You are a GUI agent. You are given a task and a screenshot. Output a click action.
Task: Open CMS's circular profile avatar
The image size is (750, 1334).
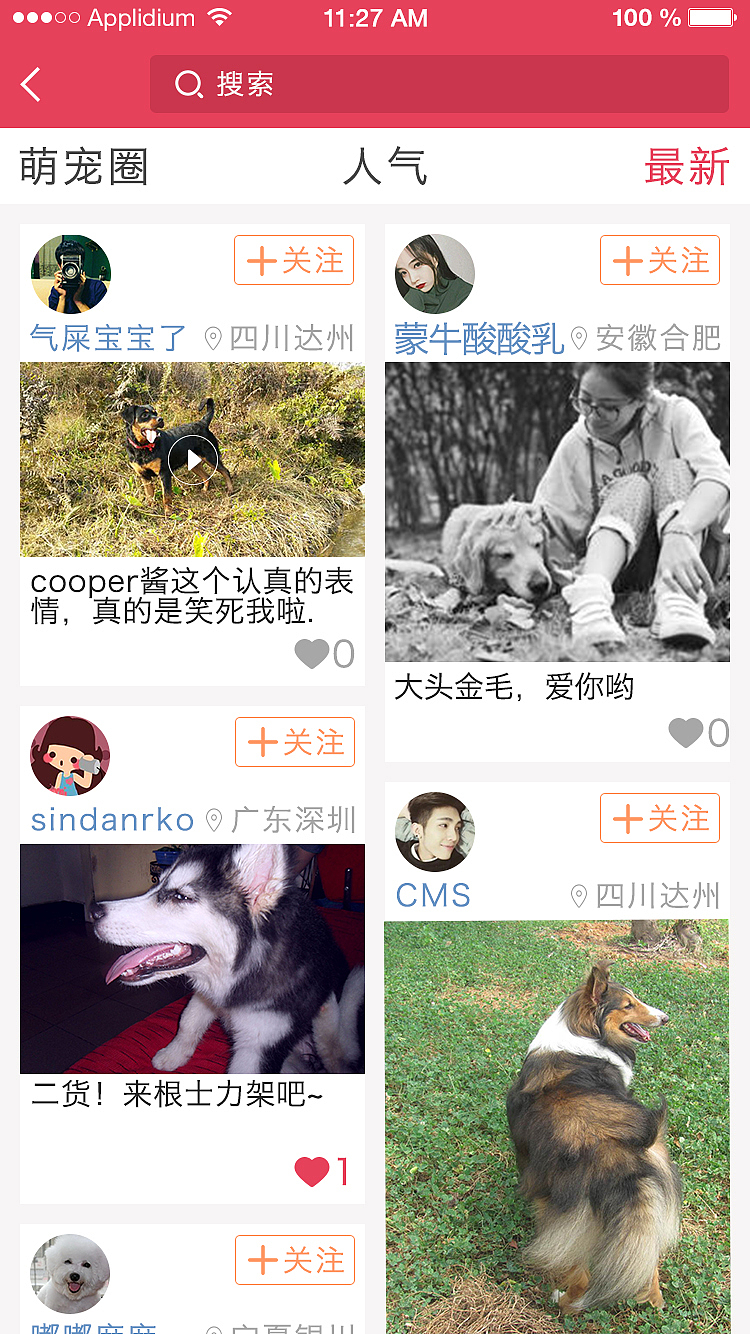[x=434, y=831]
